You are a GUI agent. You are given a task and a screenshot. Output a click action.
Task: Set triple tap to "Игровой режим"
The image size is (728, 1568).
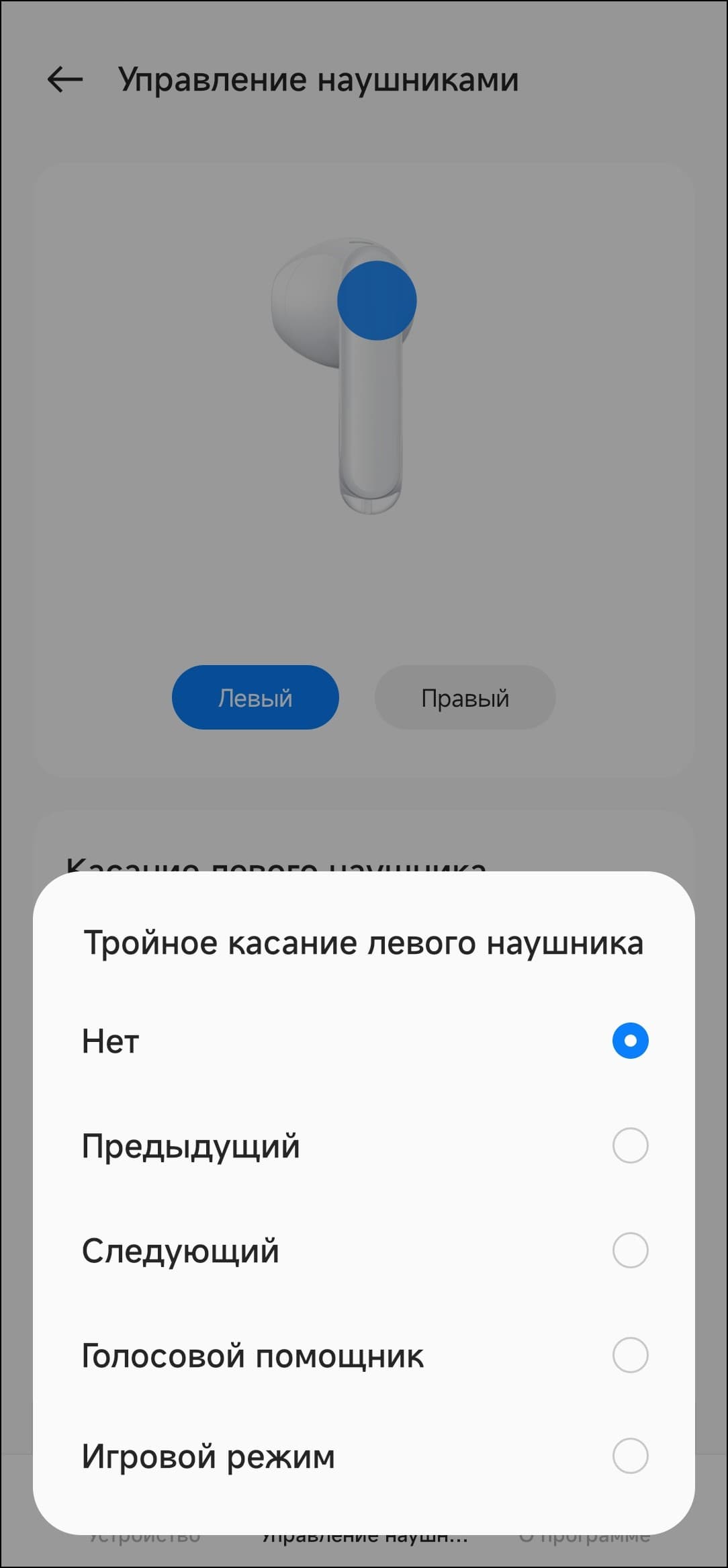(630, 1456)
